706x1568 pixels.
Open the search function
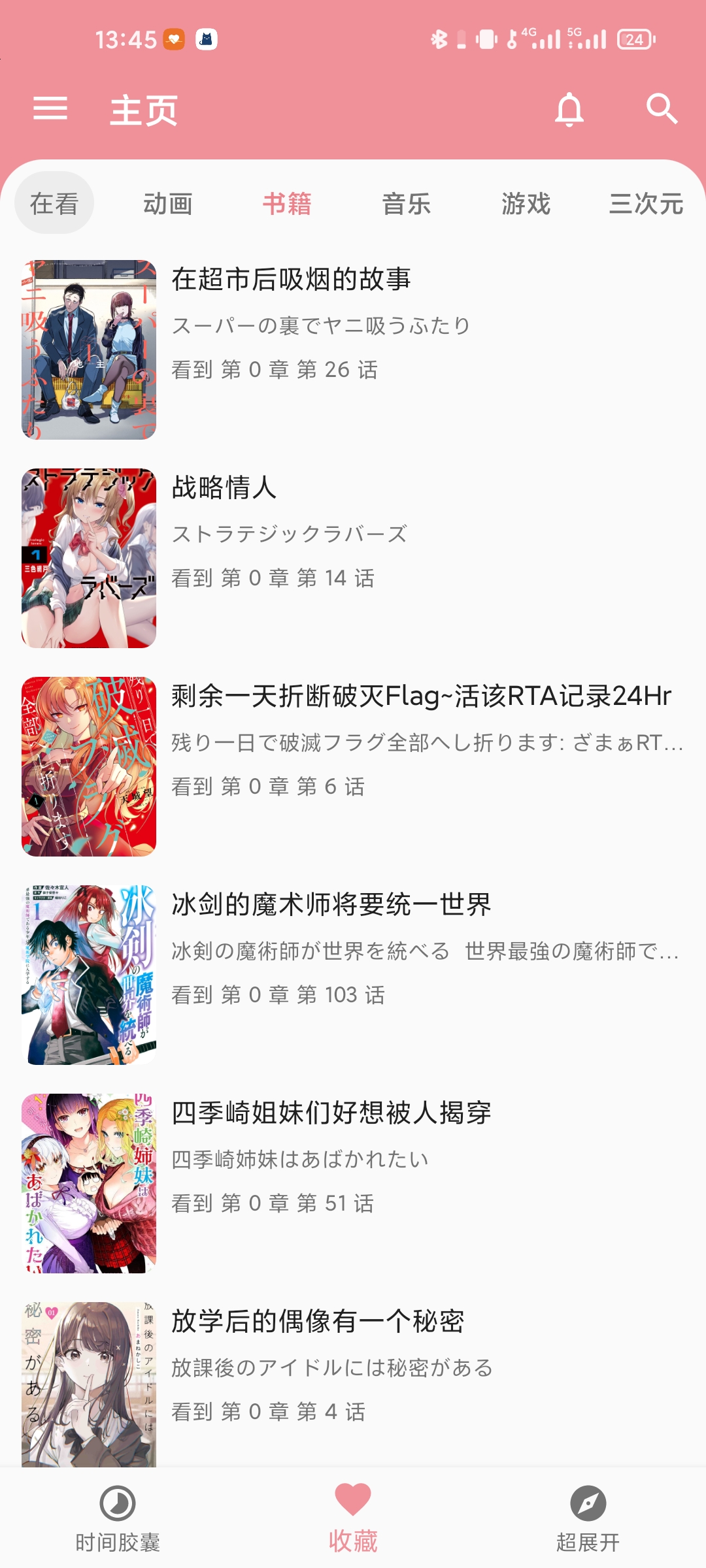click(662, 109)
